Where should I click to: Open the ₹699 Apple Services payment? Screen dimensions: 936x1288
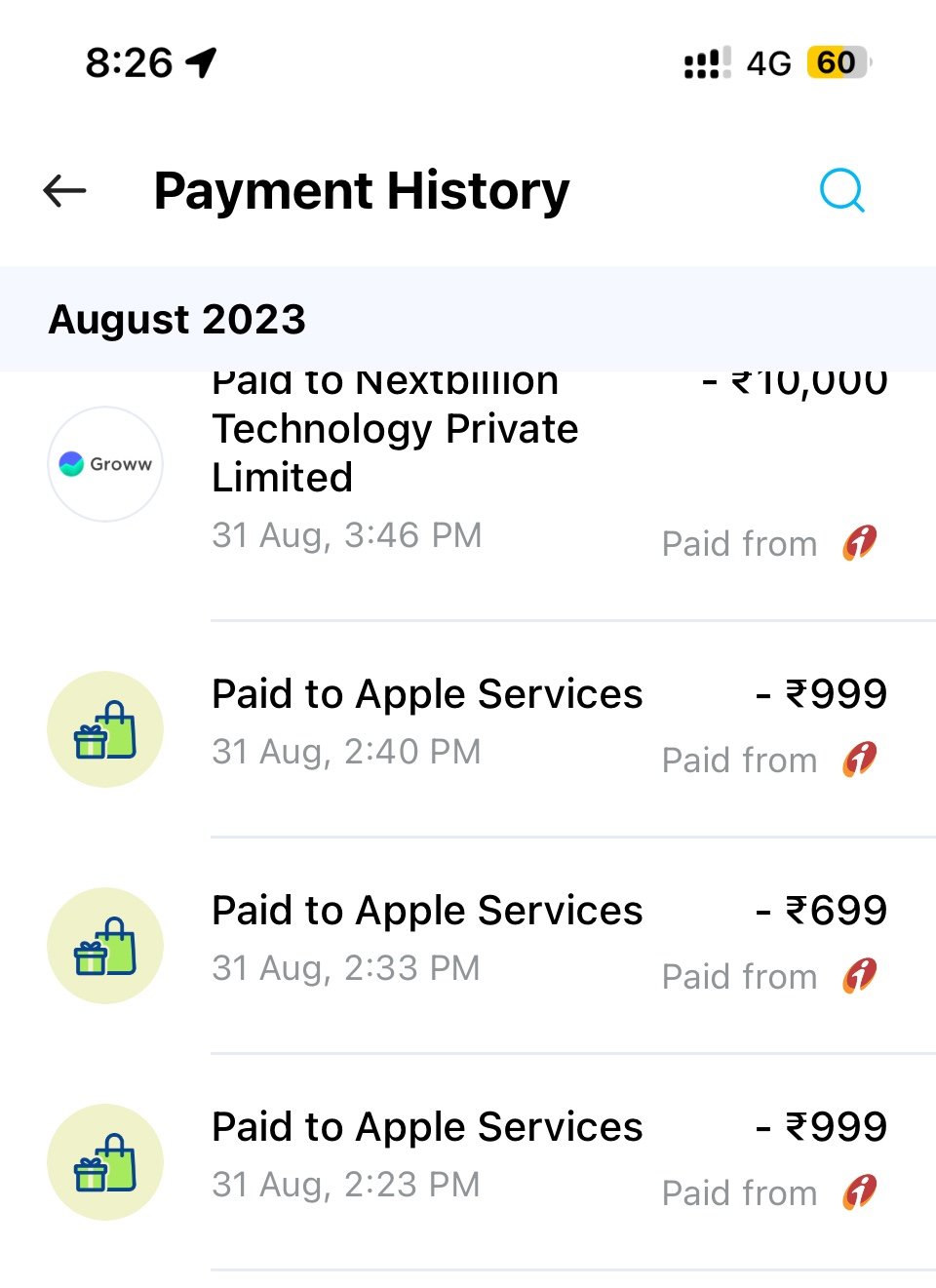click(468, 943)
